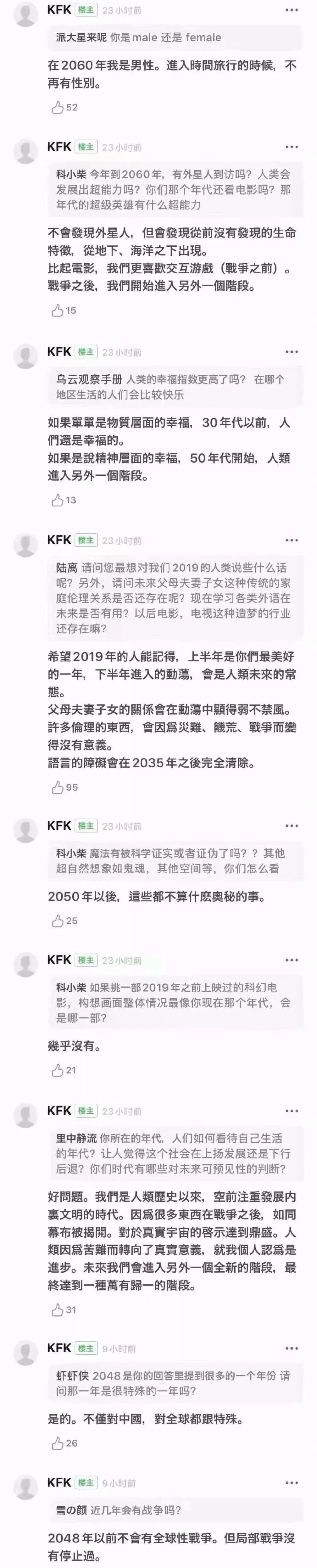Like the reply about 魔法 with 25 likes

58,921
